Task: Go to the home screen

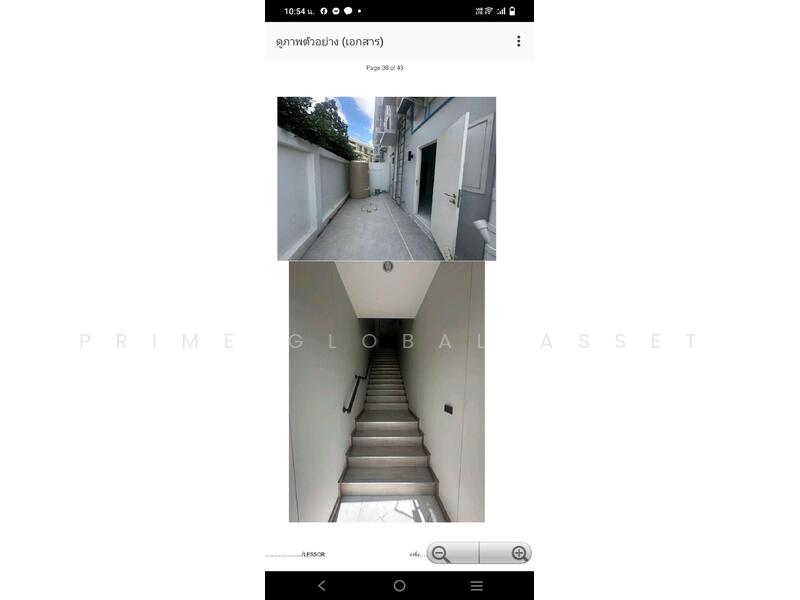Action: (x=399, y=586)
